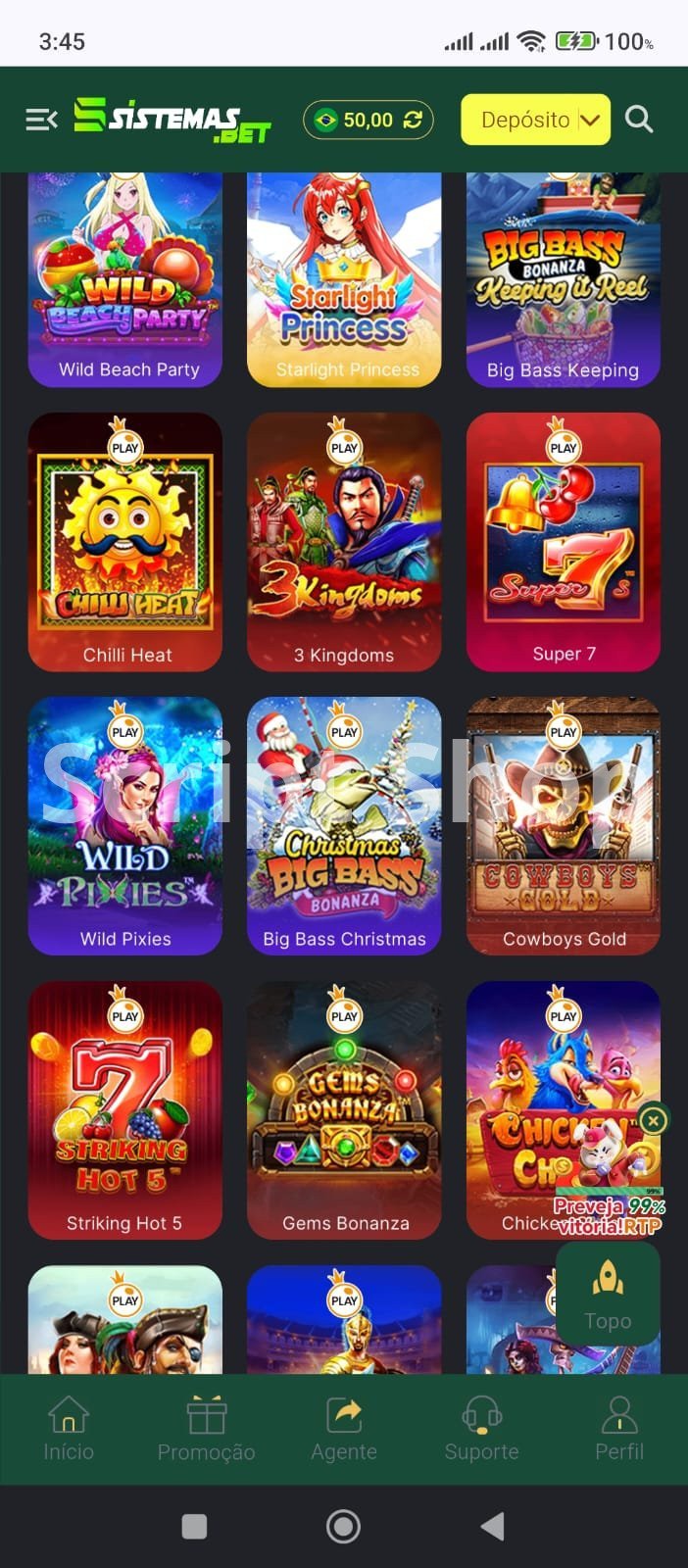
Task: Open the side drawer menu
Action: [x=41, y=120]
